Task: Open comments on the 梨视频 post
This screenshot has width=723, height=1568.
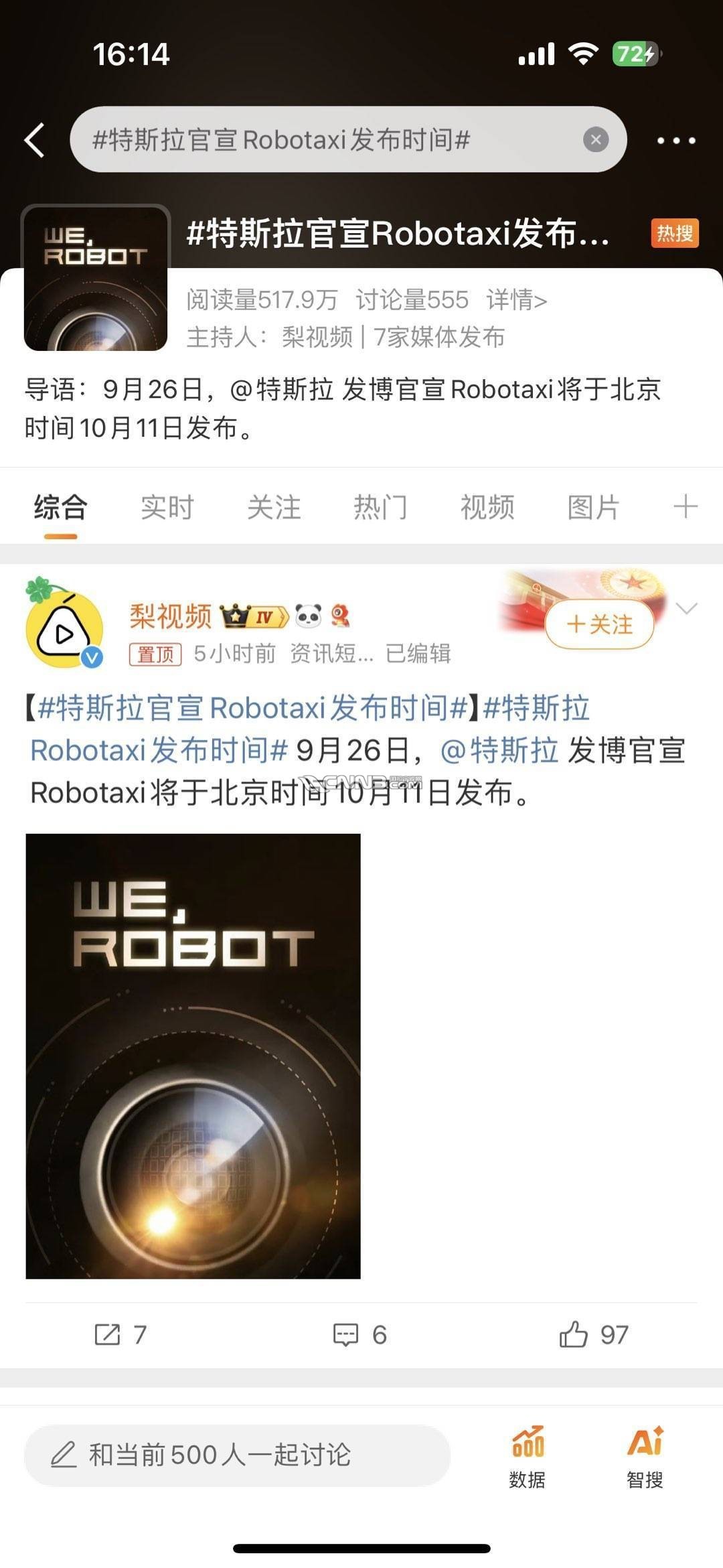Action: click(359, 1335)
